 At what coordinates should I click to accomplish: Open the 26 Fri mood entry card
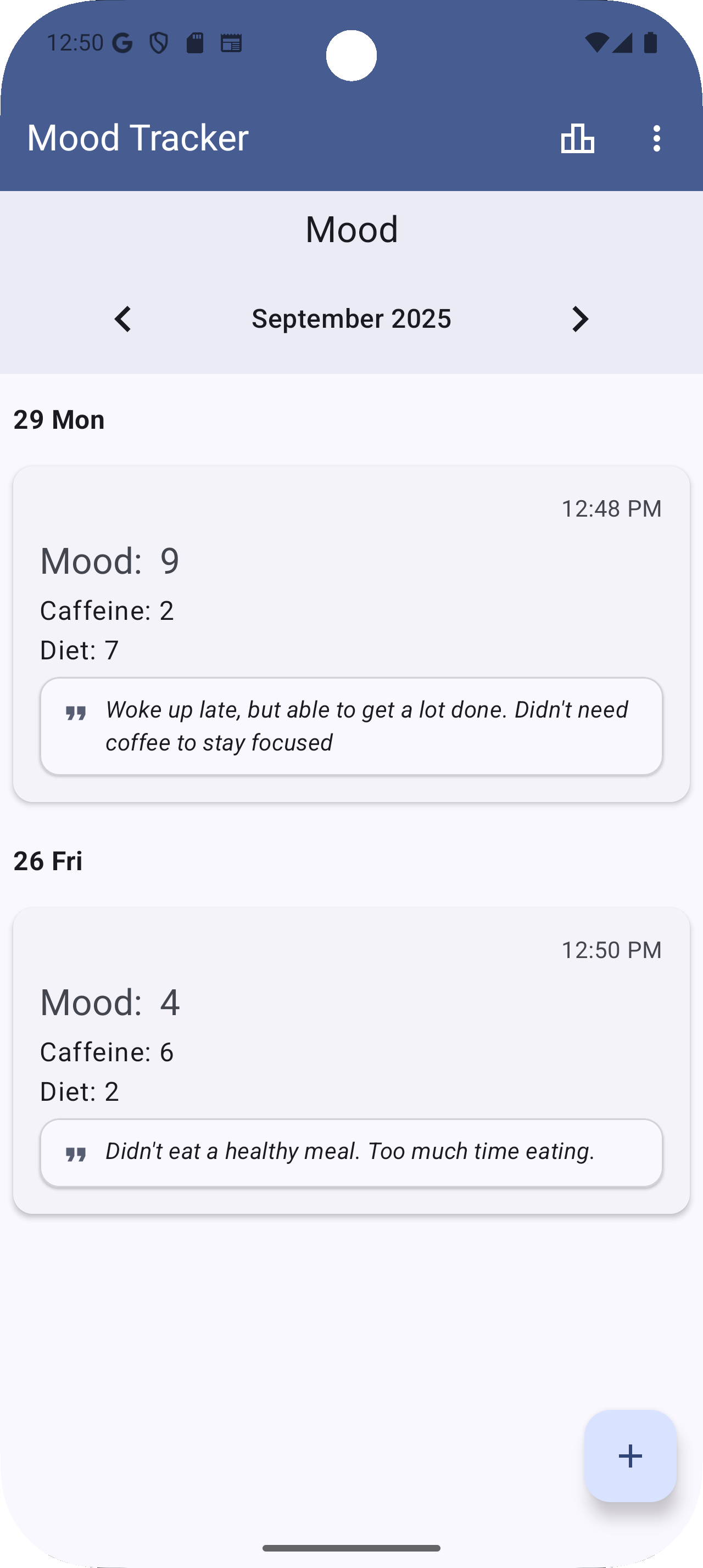tap(351, 1060)
